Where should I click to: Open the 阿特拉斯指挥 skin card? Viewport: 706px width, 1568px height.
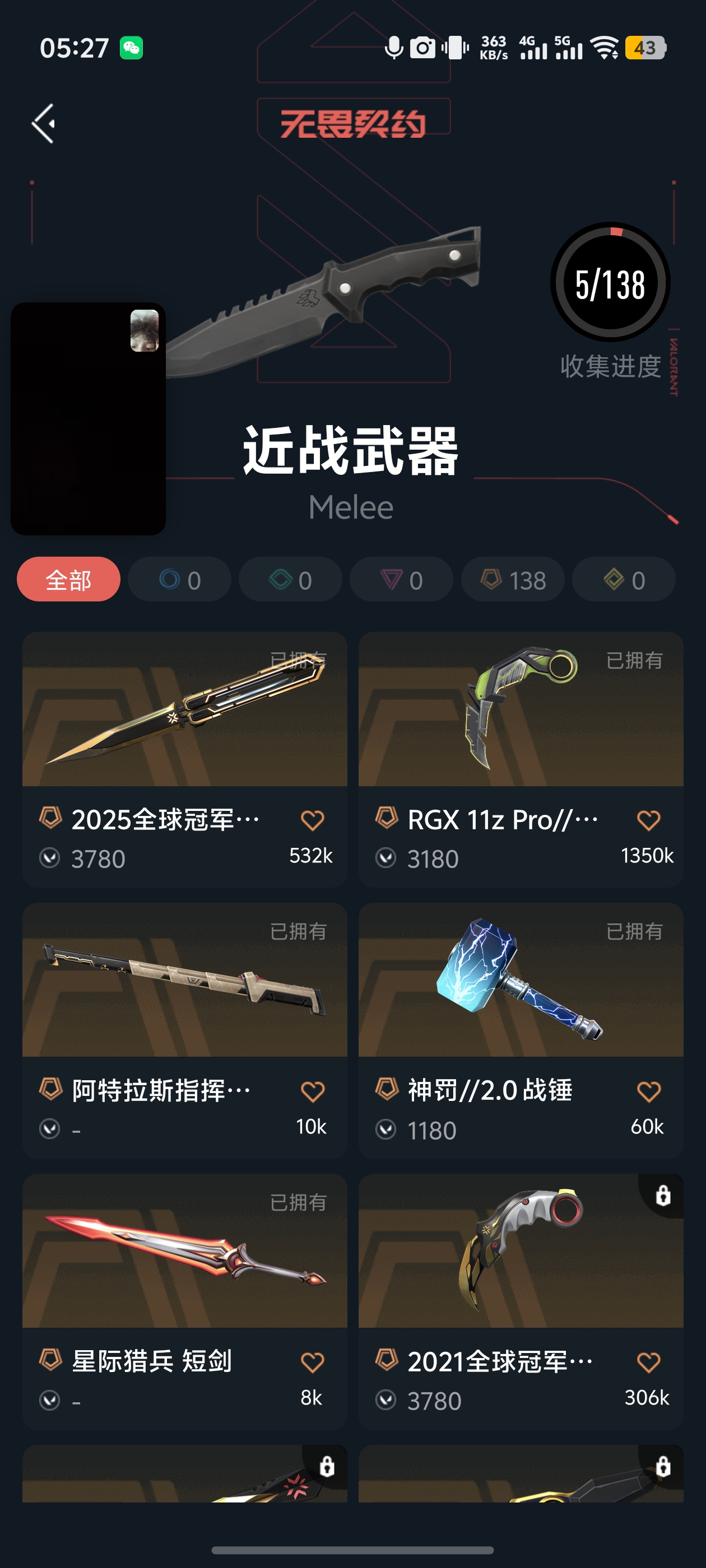tap(184, 980)
